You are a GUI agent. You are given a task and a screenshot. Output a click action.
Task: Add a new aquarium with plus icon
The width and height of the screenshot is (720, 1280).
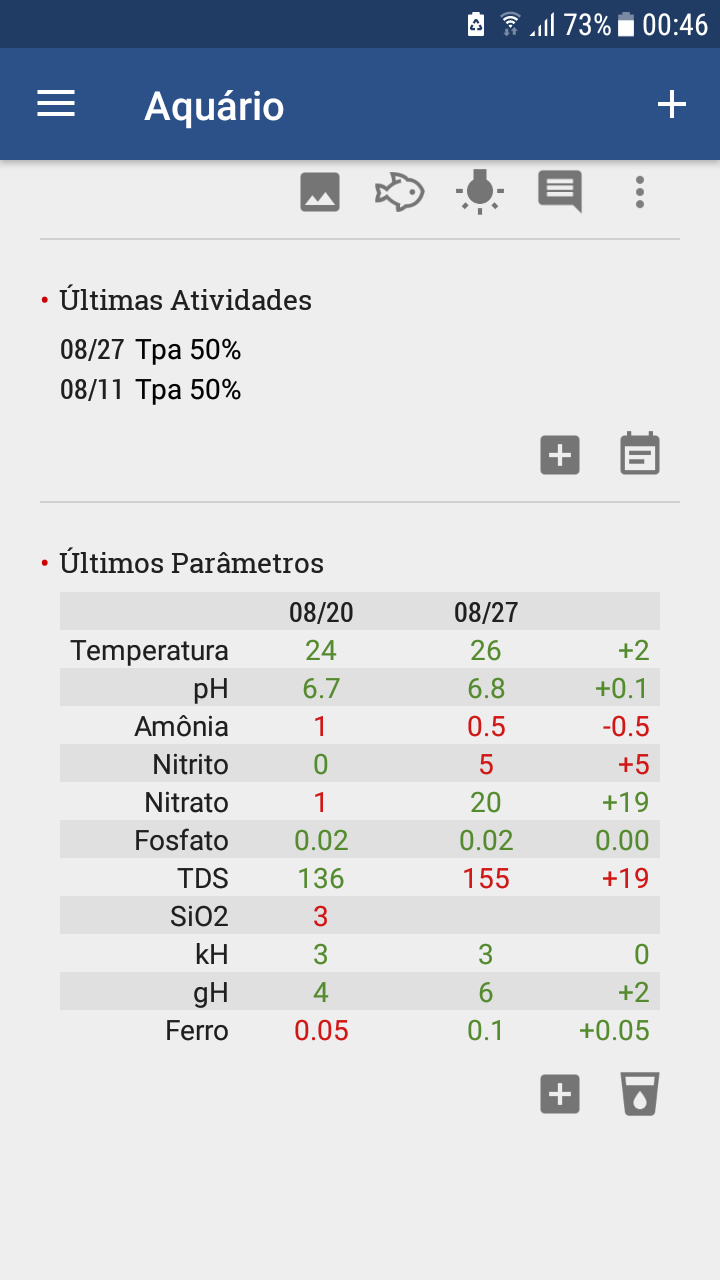point(671,104)
